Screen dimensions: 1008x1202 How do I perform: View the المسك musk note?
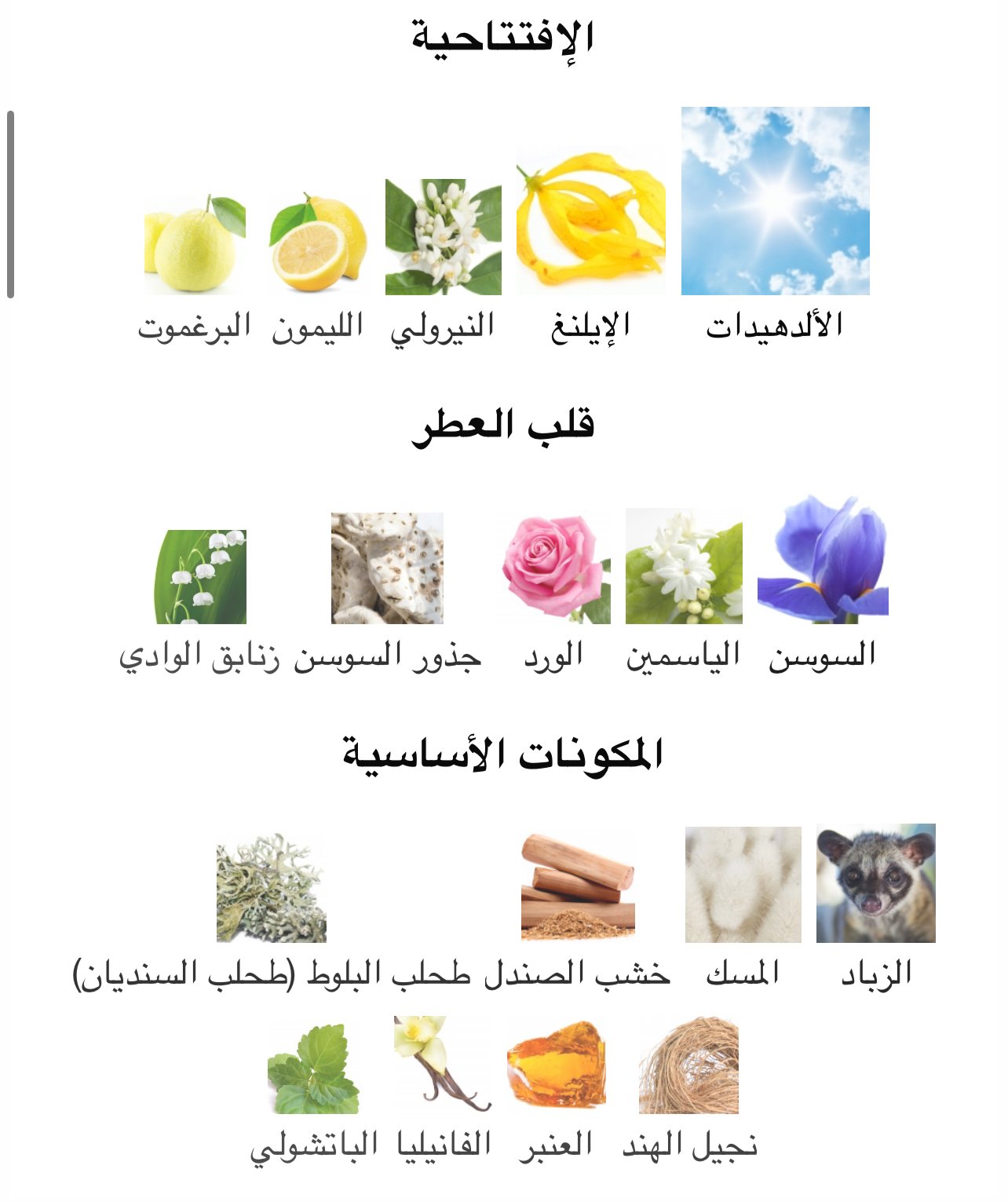743,885
